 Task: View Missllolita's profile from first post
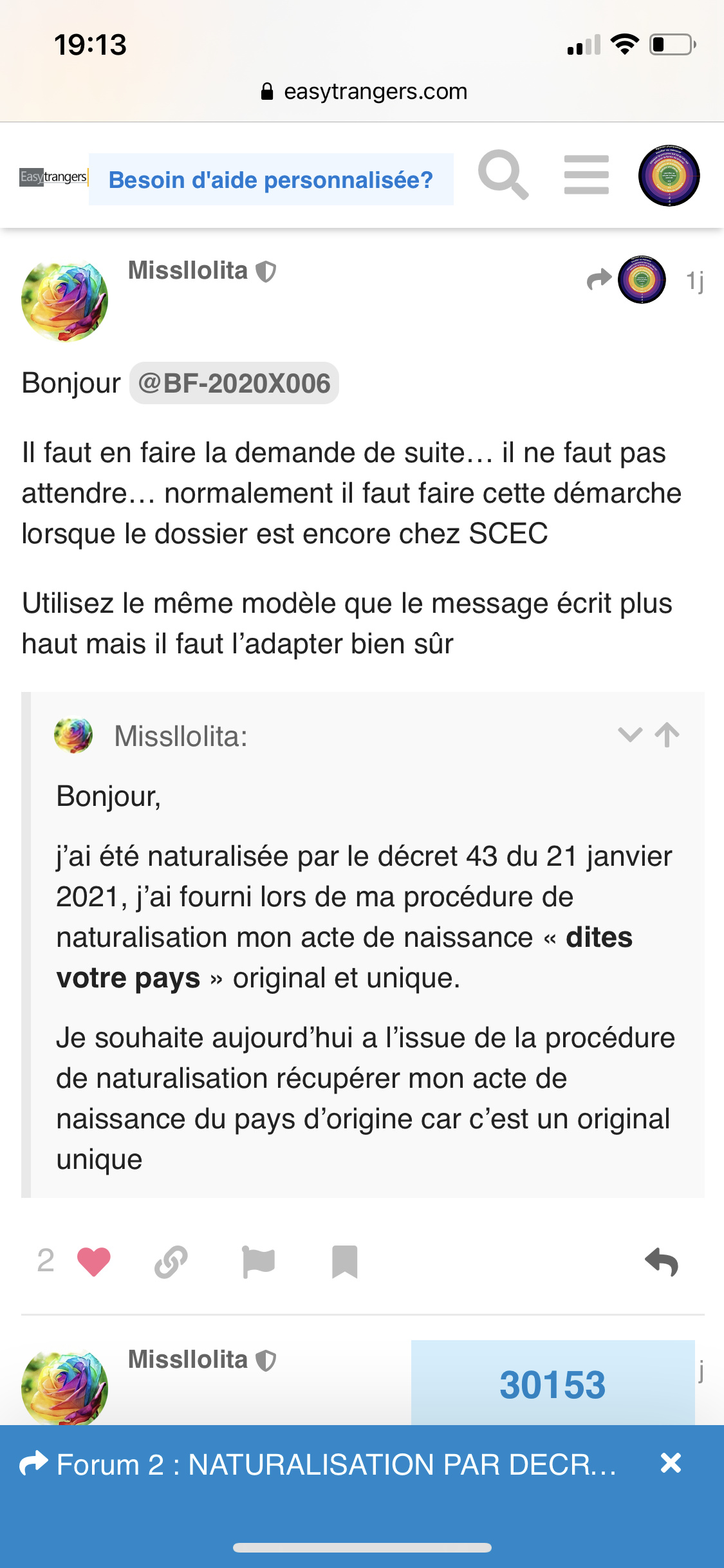click(x=187, y=271)
